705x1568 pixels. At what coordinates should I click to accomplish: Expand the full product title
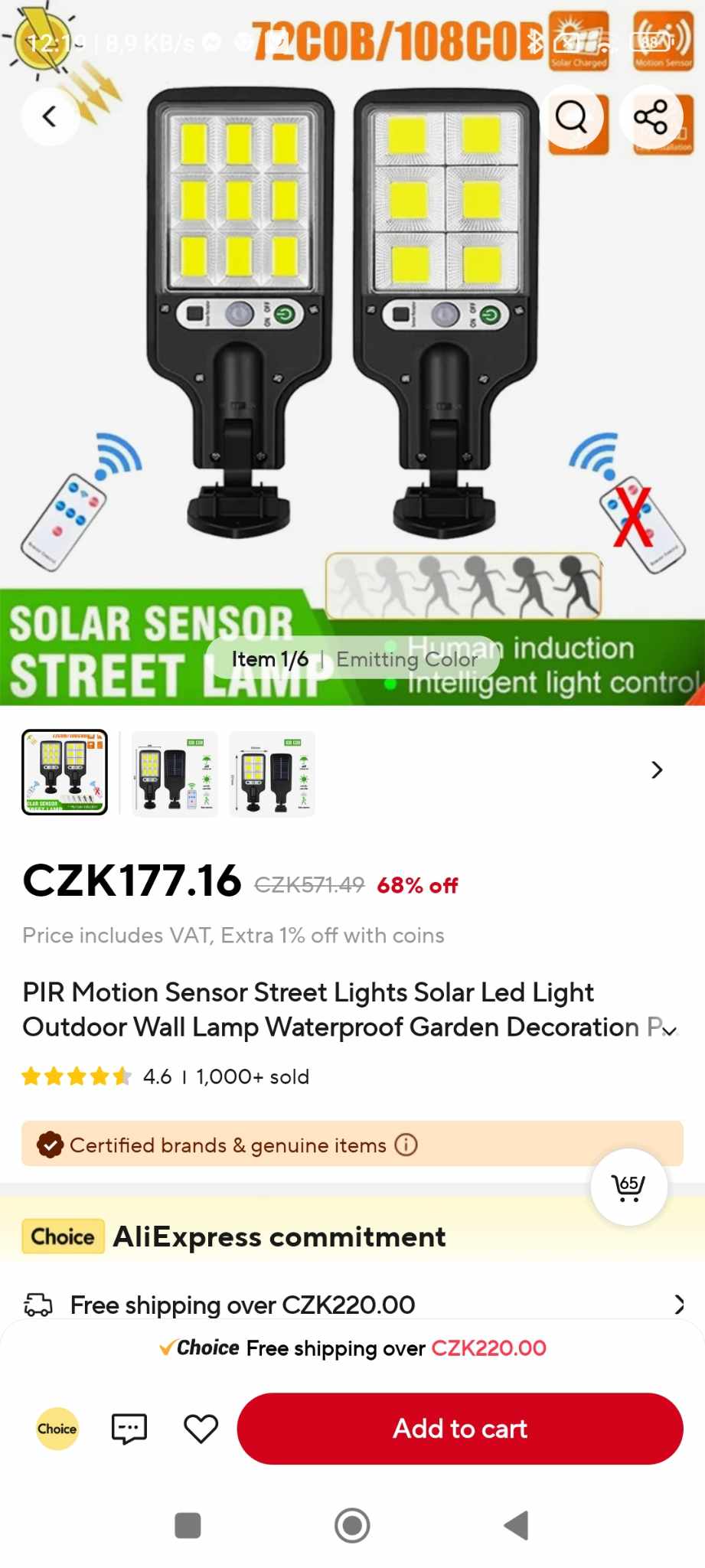670,1031
